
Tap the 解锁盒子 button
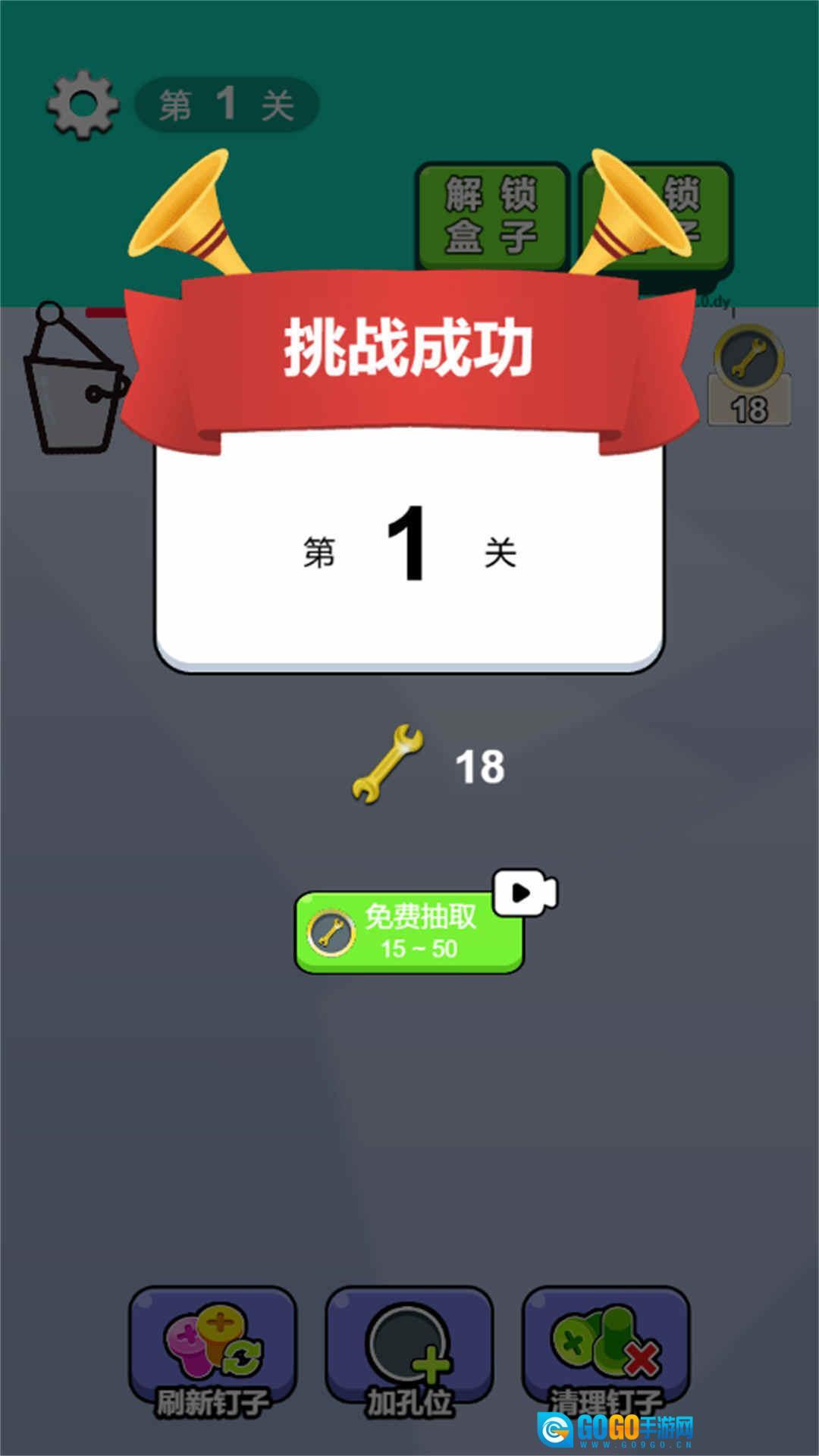pyautogui.click(x=491, y=216)
